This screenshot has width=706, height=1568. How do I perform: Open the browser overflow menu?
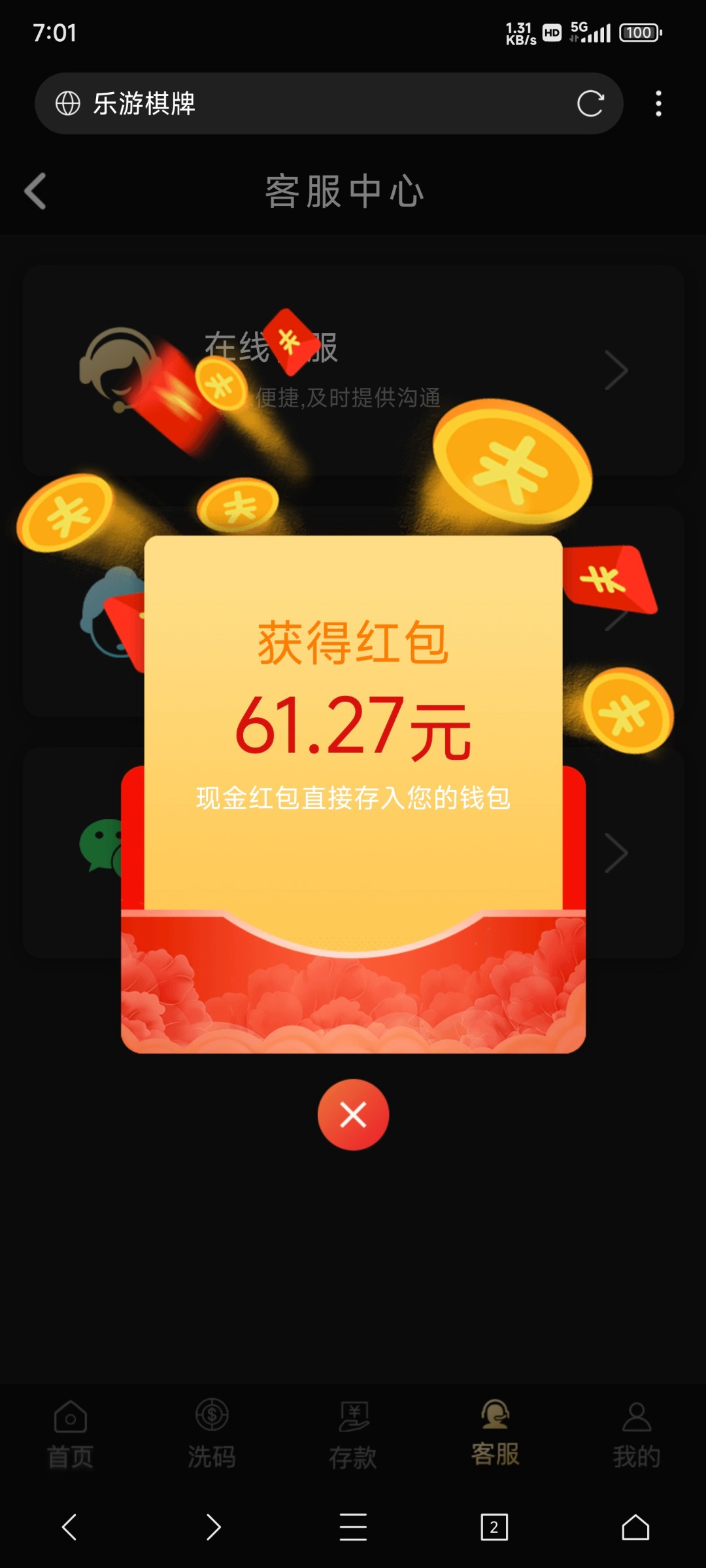tap(658, 103)
